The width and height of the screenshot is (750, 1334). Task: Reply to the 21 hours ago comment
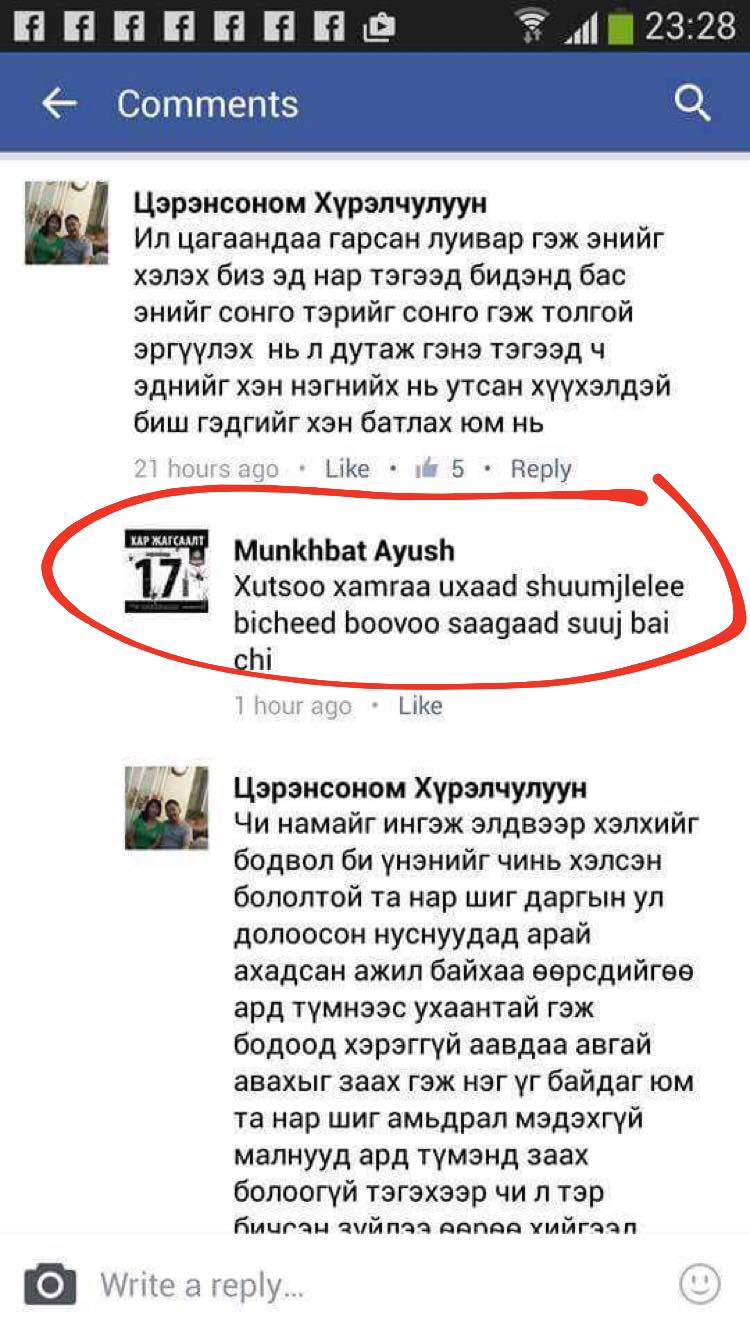(540, 469)
